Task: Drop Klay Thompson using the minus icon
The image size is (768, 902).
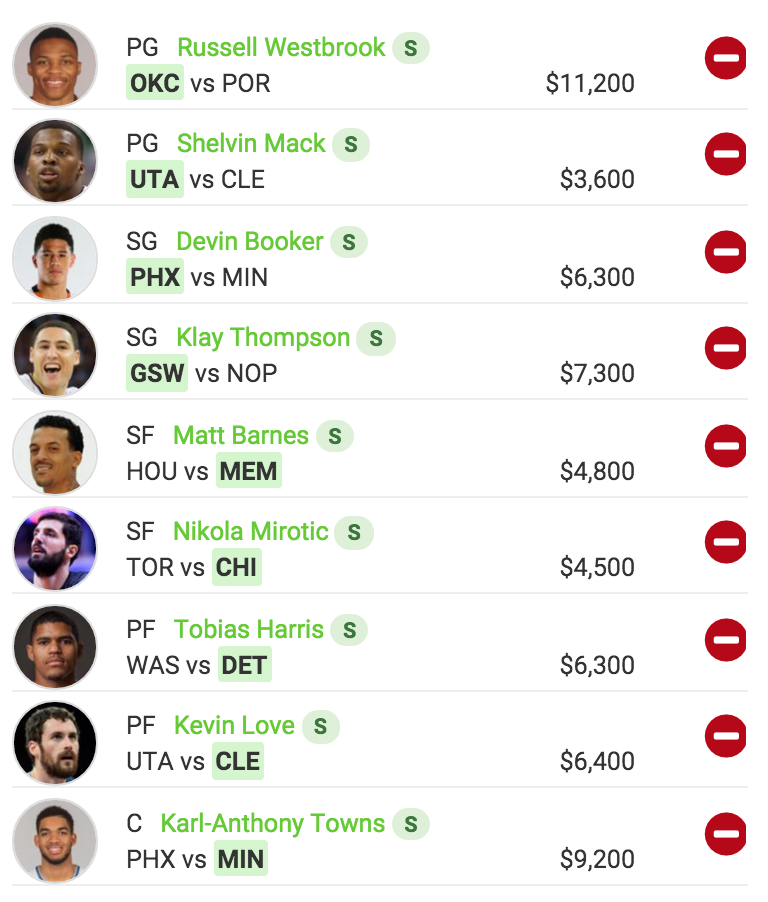Action: [x=726, y=348]
